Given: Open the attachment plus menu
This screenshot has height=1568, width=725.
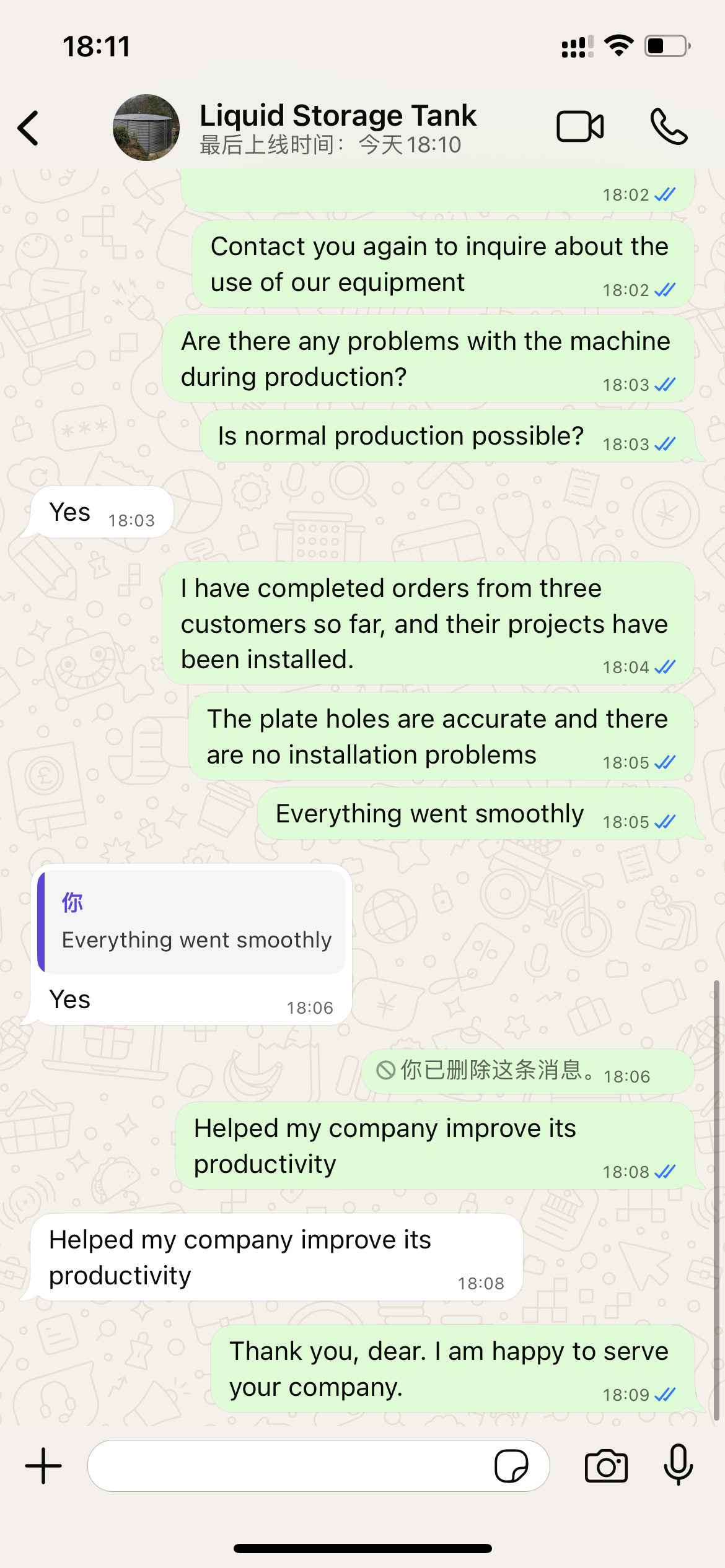Looking at the screenshot, I should click(43, 1466).
